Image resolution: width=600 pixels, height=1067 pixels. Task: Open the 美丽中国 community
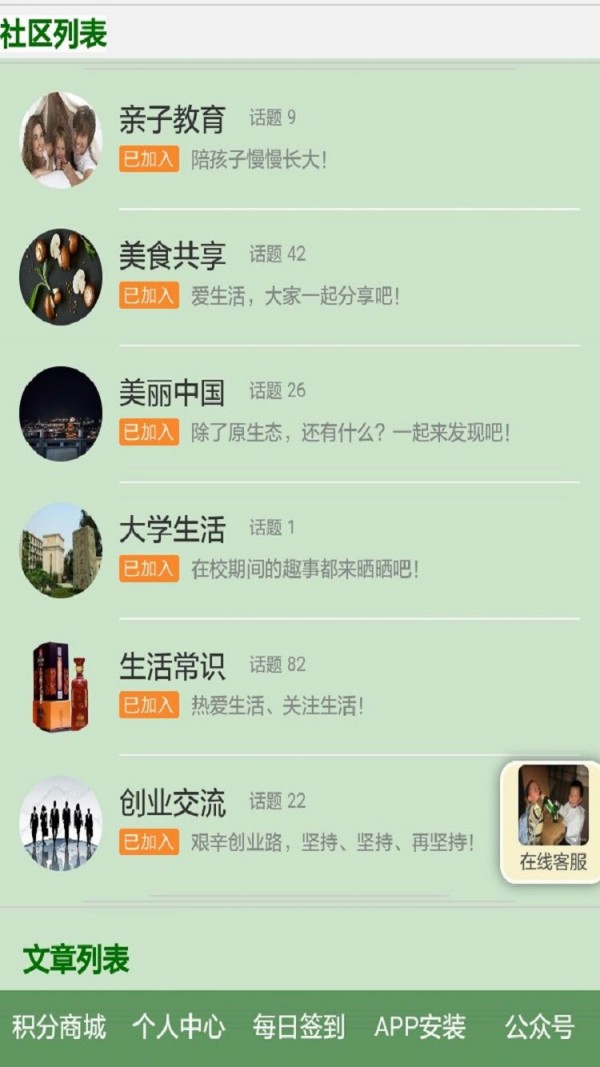[x=172, y=392]
